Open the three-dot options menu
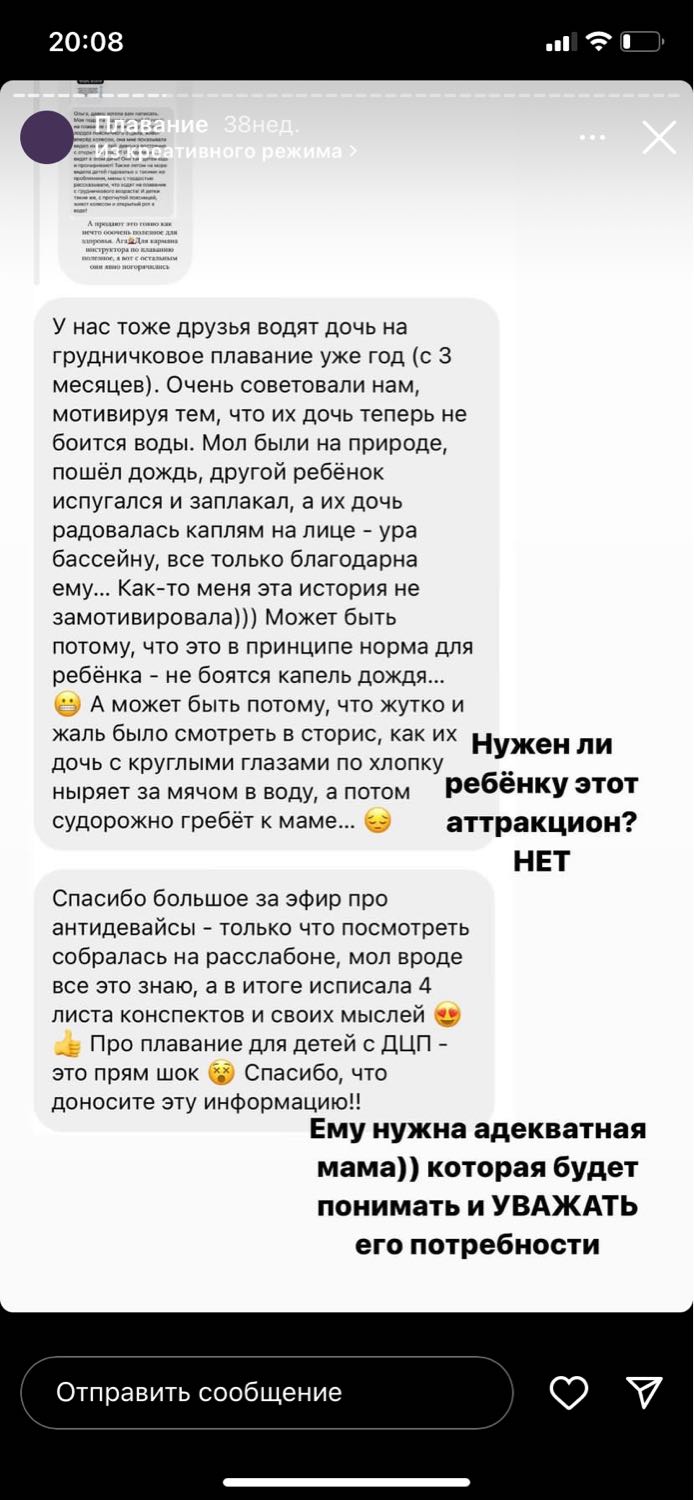The width and height of the screenshot is (694, 1500). [x=592, y=137]
